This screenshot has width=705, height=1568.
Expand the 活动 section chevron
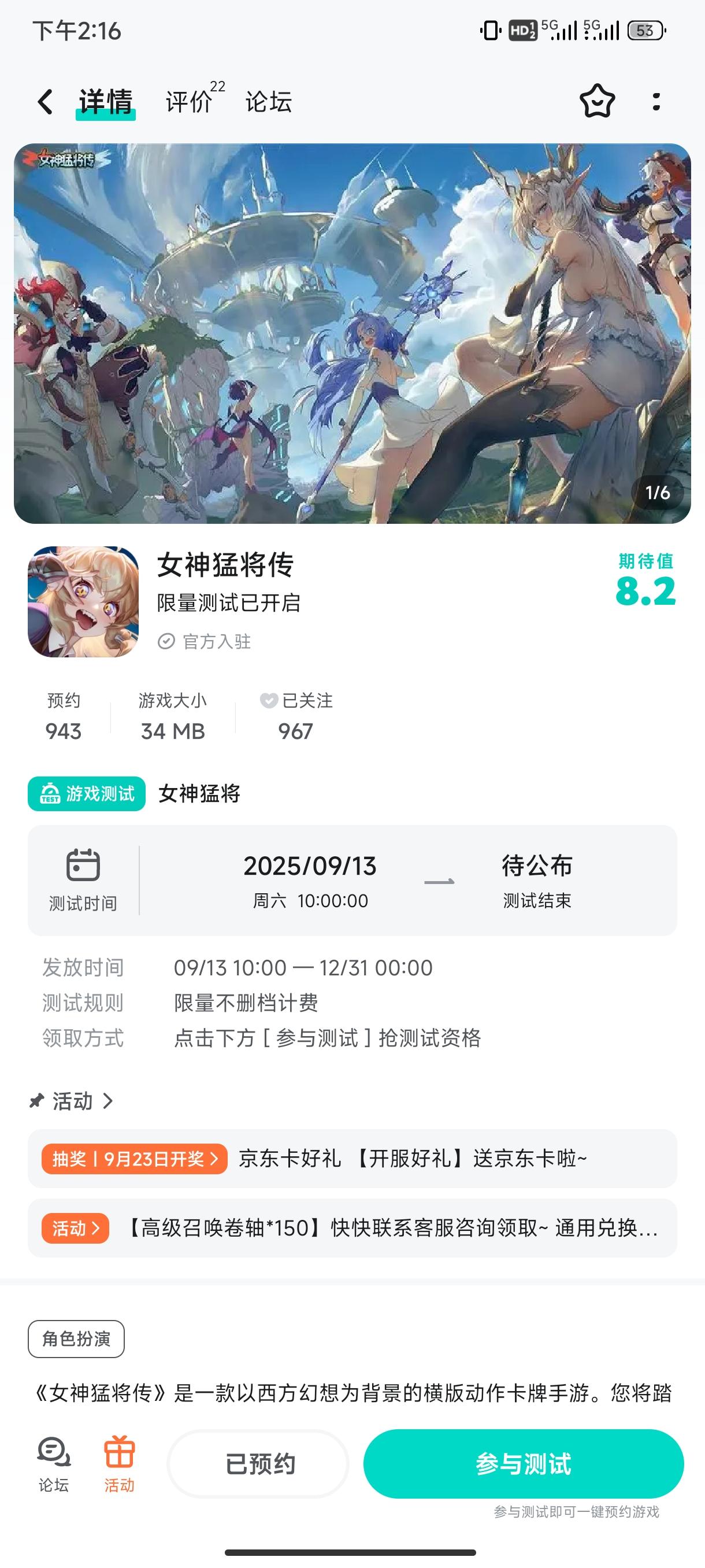pos(107,1101)
